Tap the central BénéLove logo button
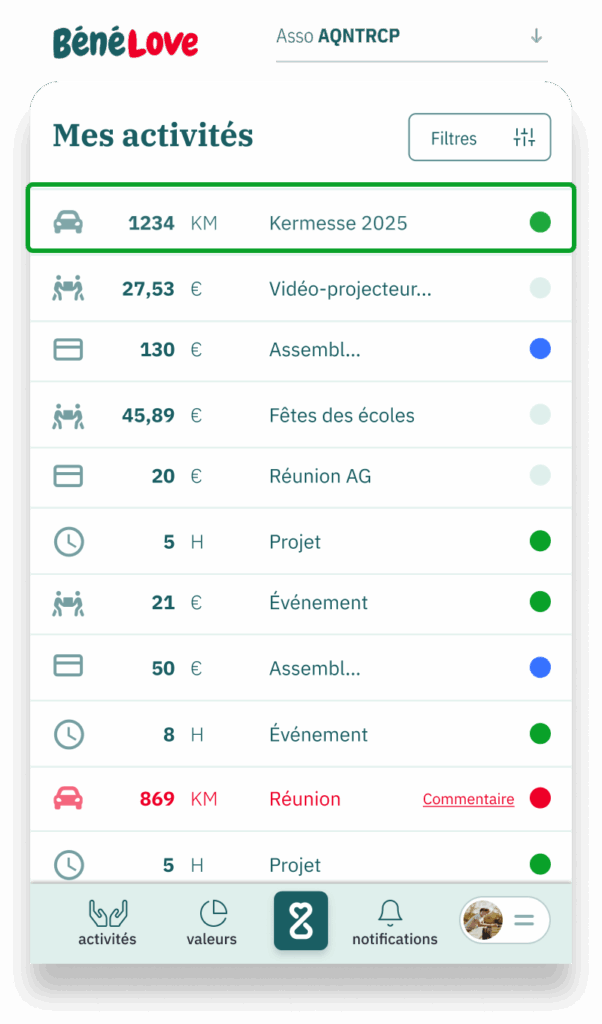 tap(301, 921)
